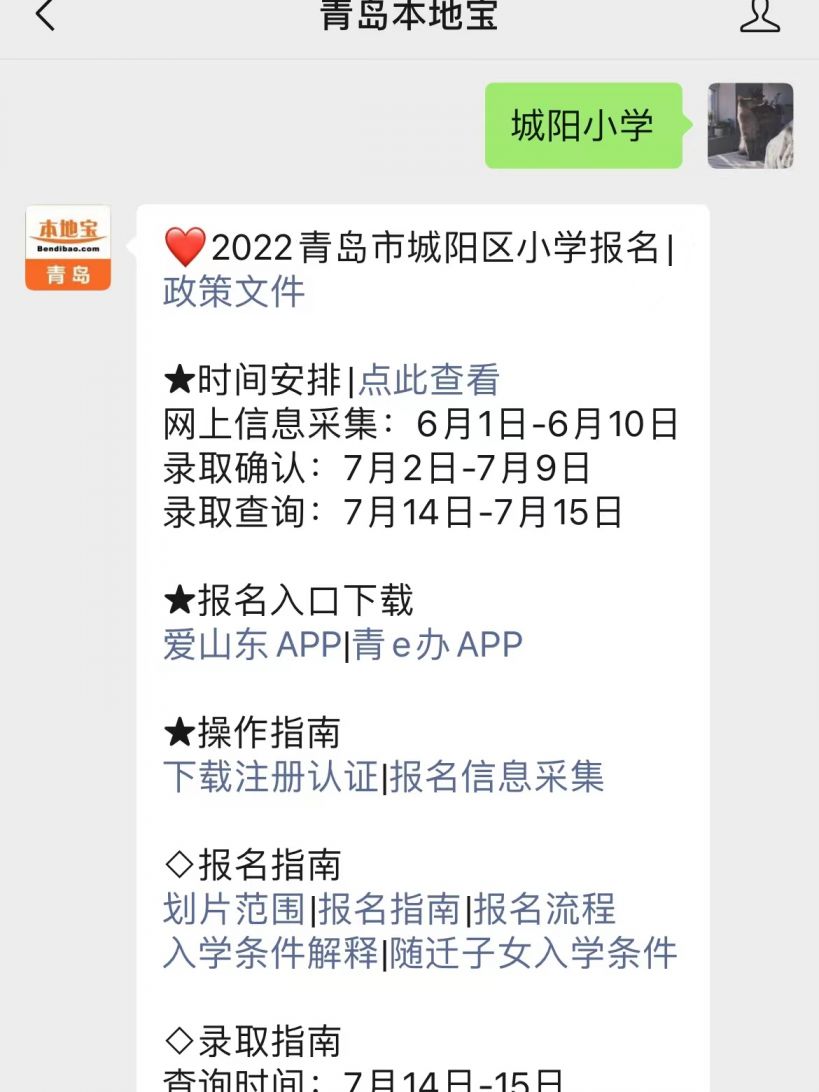Screen dimensions: 819x1092
Task: Open the 报名信息采集 guide
Action: pyautogui.click(x=497, y=777)
